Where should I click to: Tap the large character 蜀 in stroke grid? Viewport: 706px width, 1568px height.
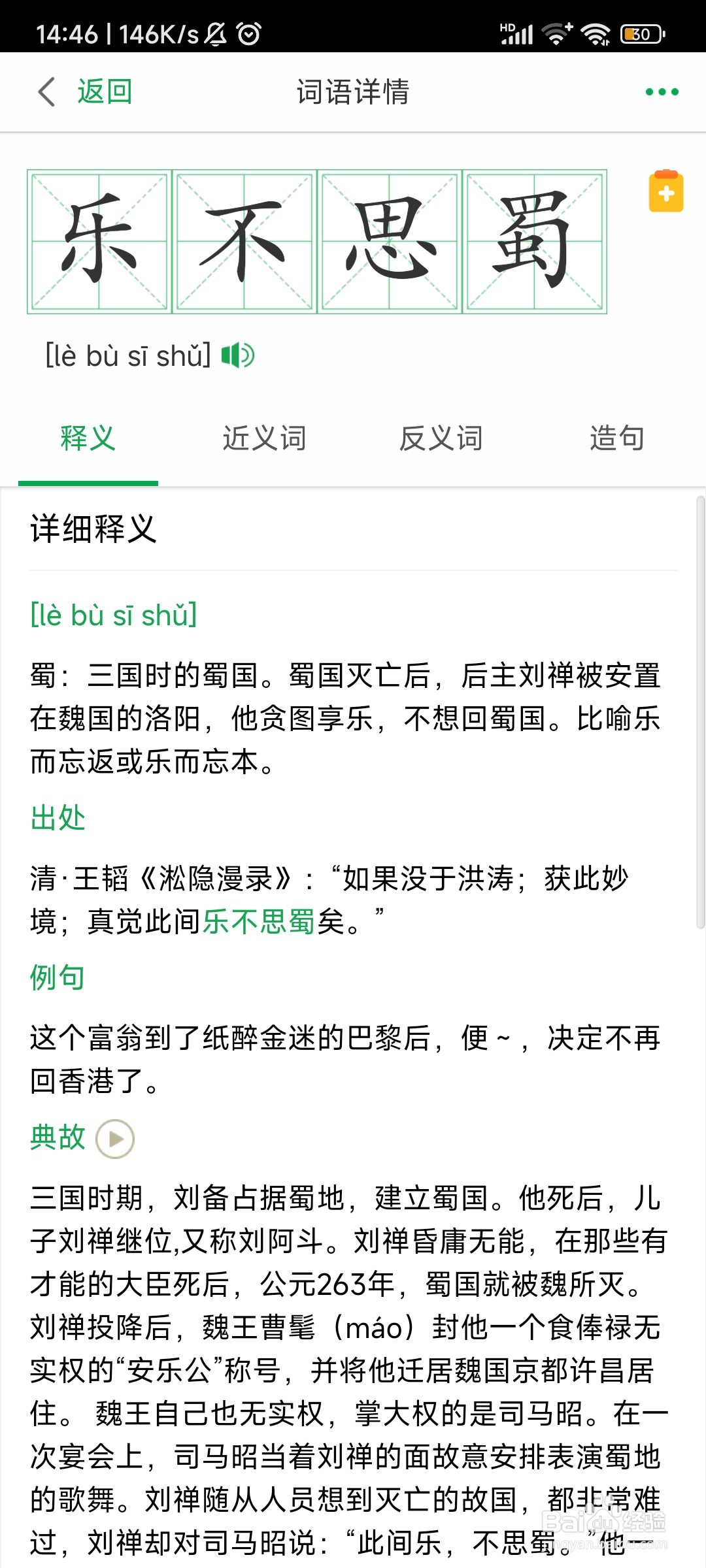tap(535, 240)
